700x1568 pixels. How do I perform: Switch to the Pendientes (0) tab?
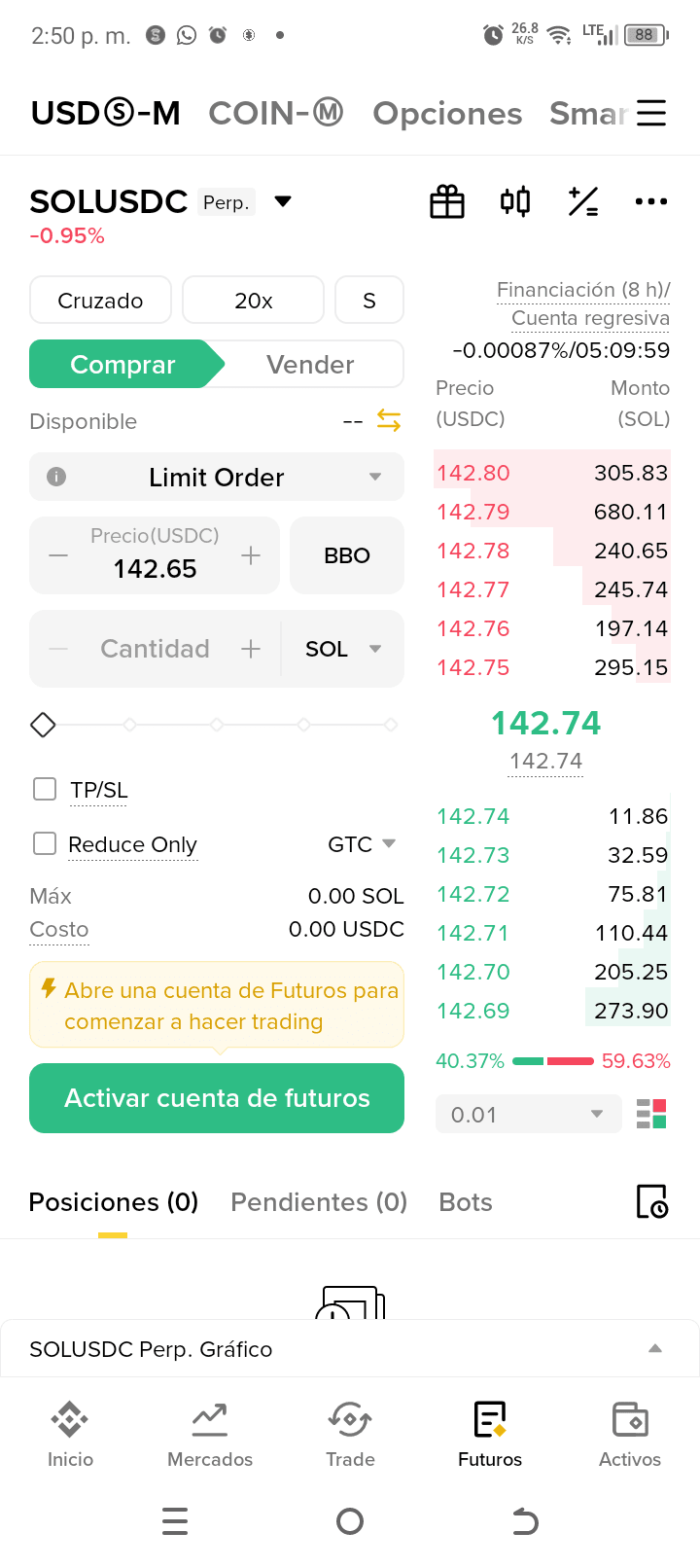(x=319, y=1202)
